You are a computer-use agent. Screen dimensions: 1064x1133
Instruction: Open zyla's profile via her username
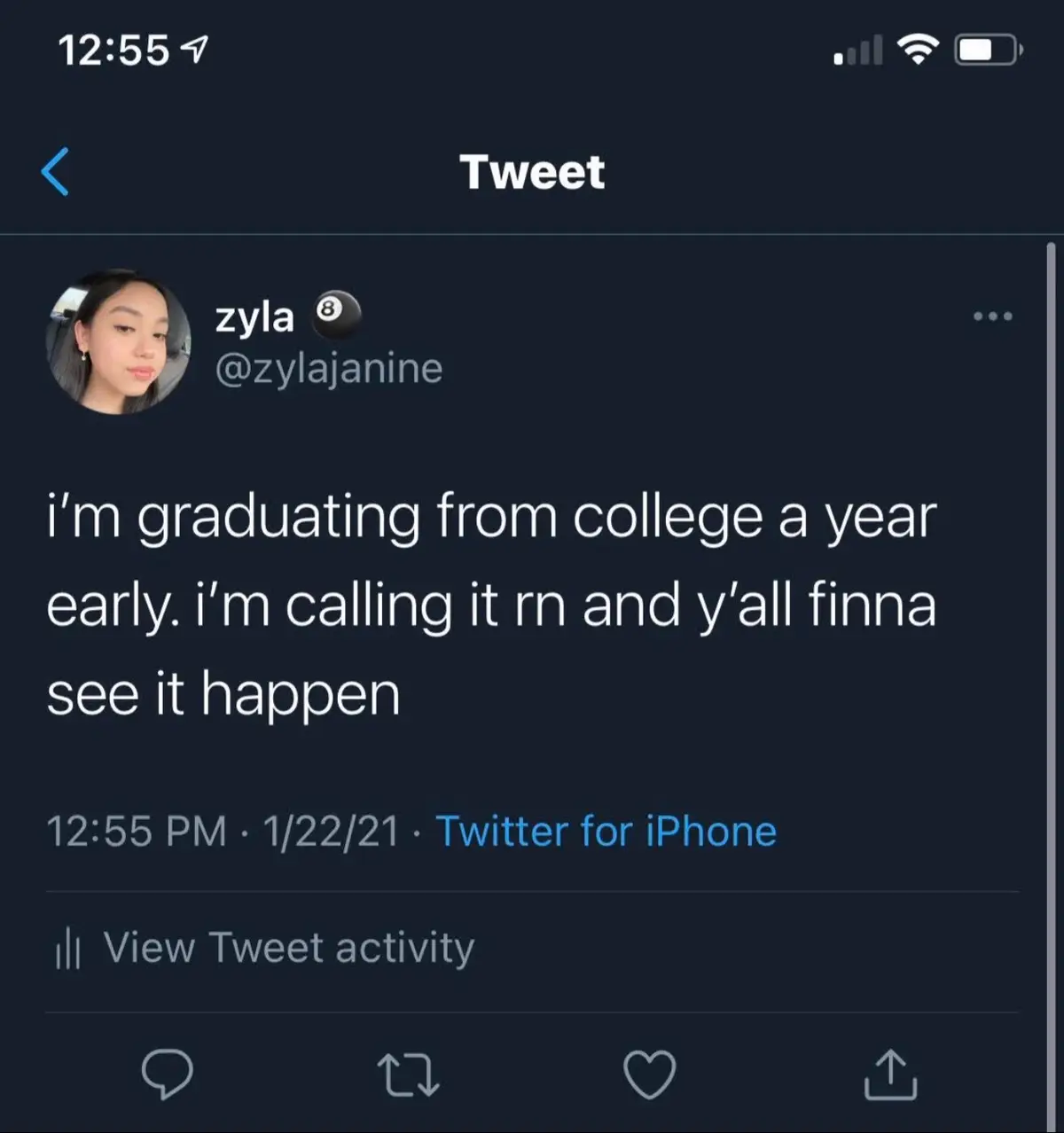tap(329, 369)
